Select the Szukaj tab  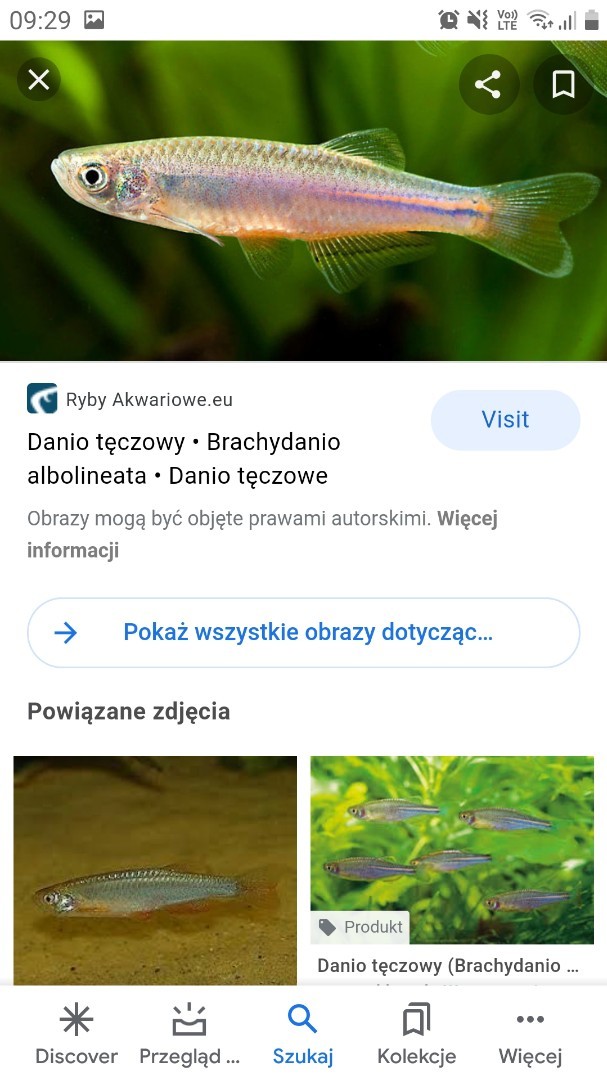pyautogui.click(x=302, y=1035)
